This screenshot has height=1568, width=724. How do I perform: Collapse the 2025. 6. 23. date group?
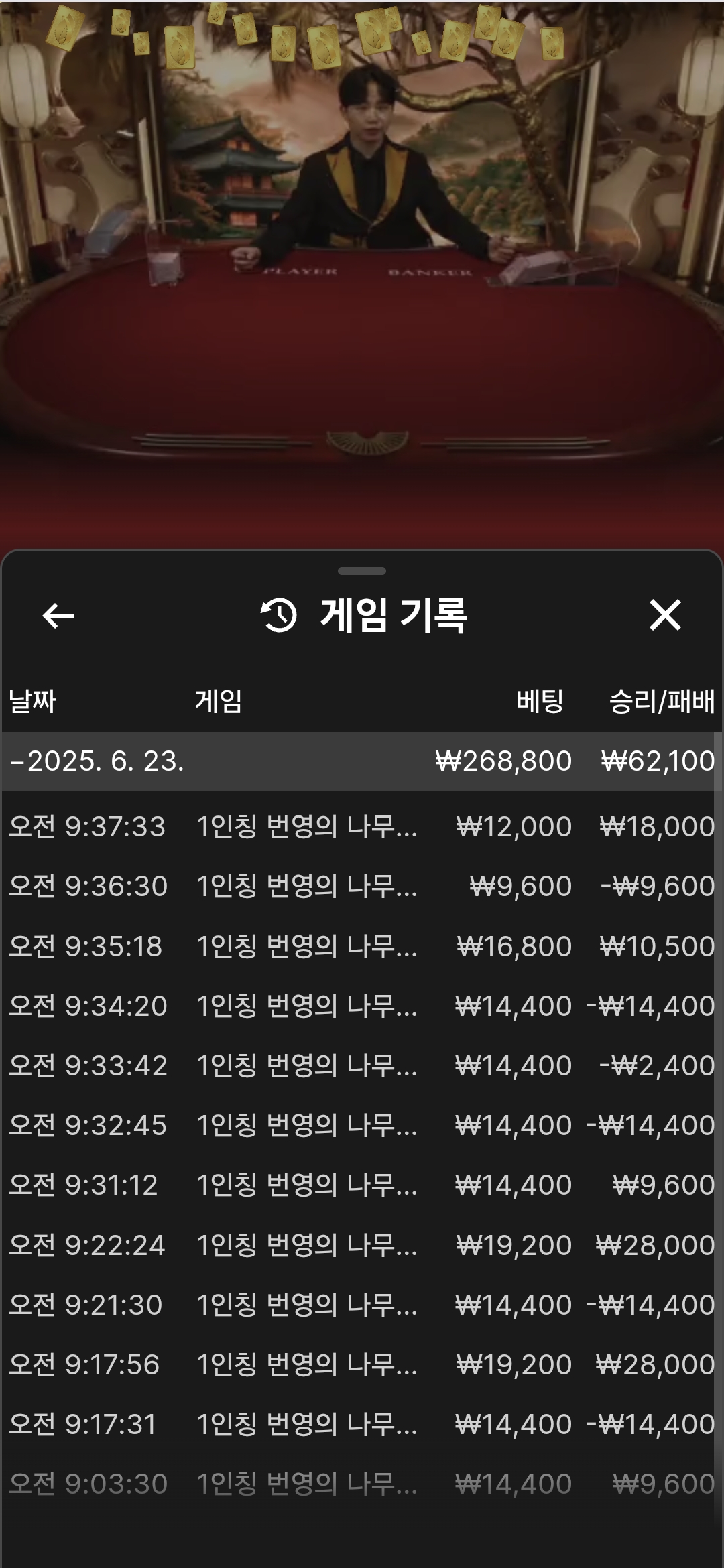(97, 761)
